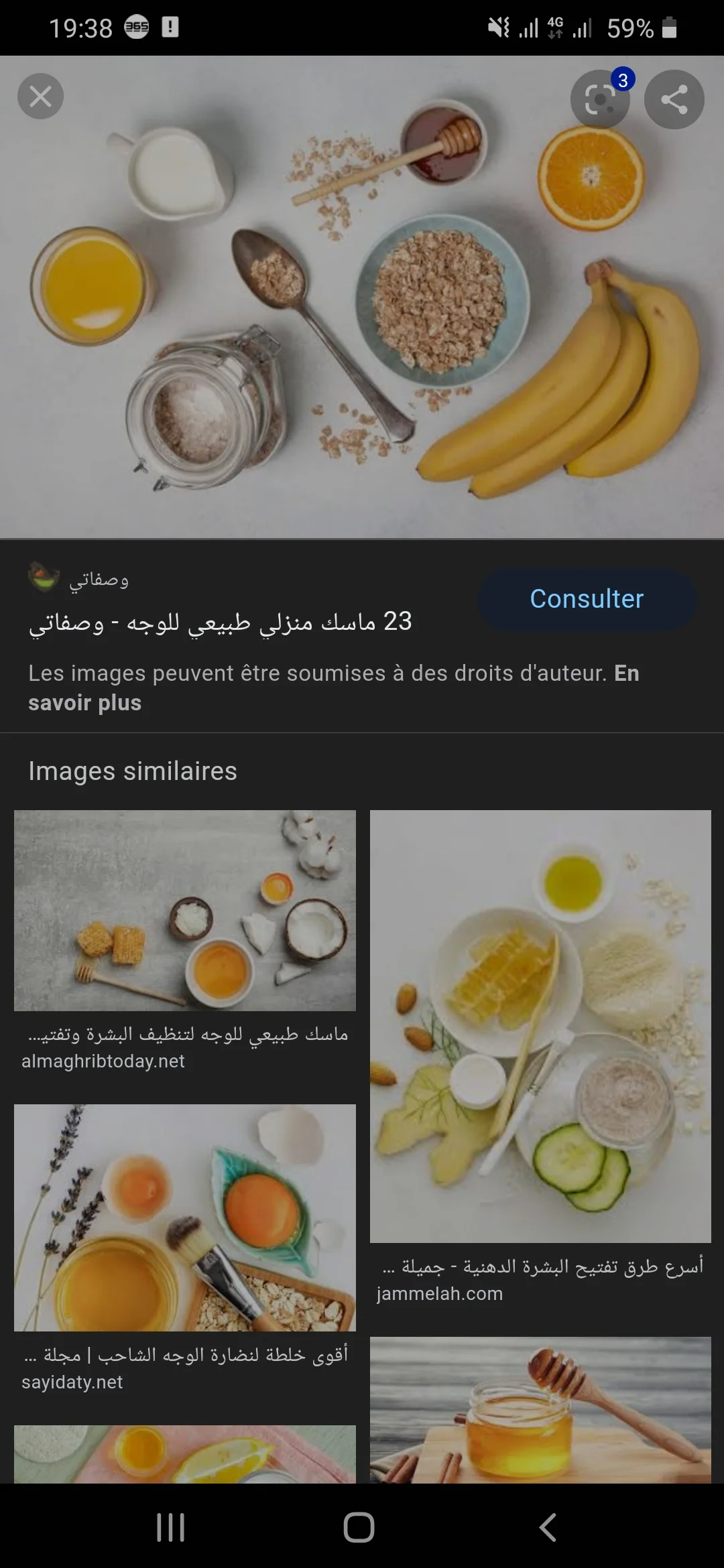
Task: Tap the Consulter button
Action: [x=587, y=599]
